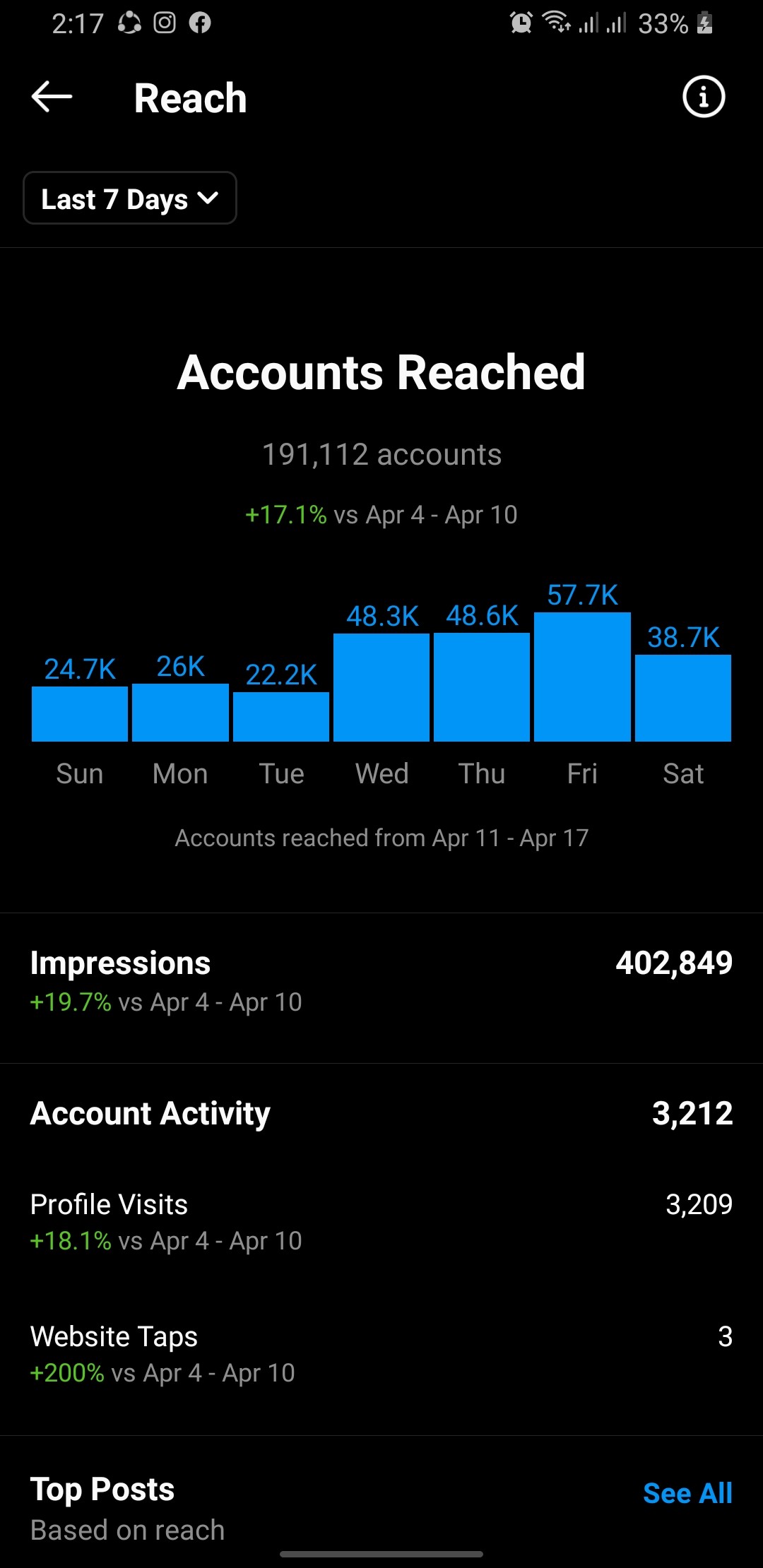Expand the Last 7 Days dropdown
This screenshot has width=763, height=1568.
pos(130,198)
